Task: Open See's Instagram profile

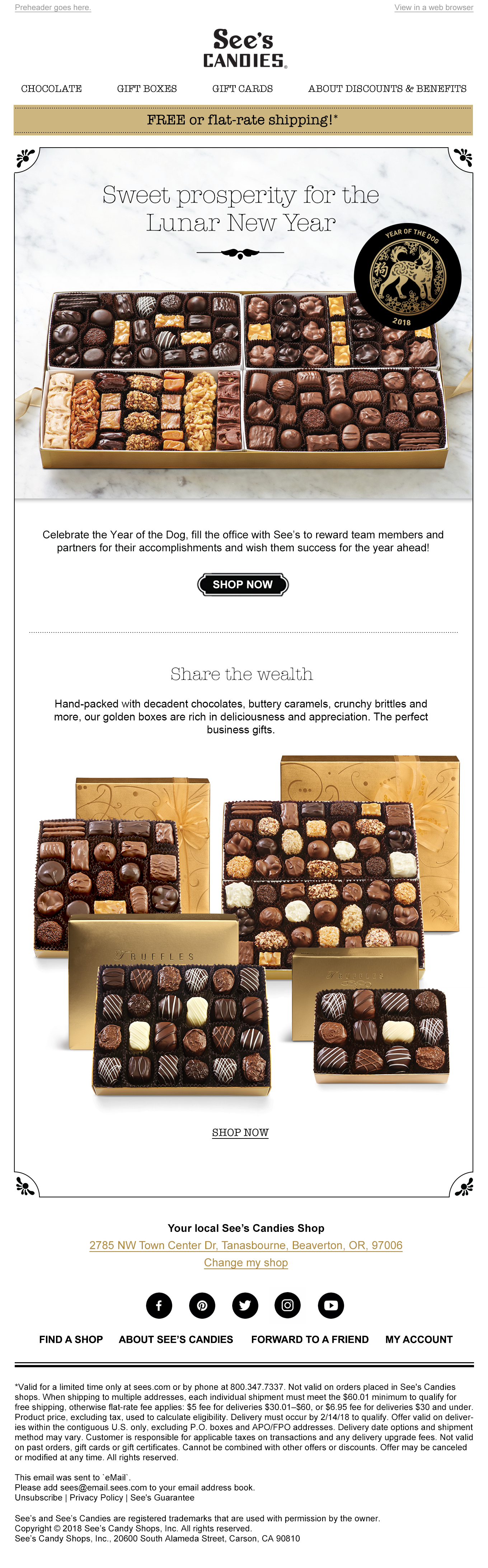Action: pyautogui.click(x=288, y=1306)
